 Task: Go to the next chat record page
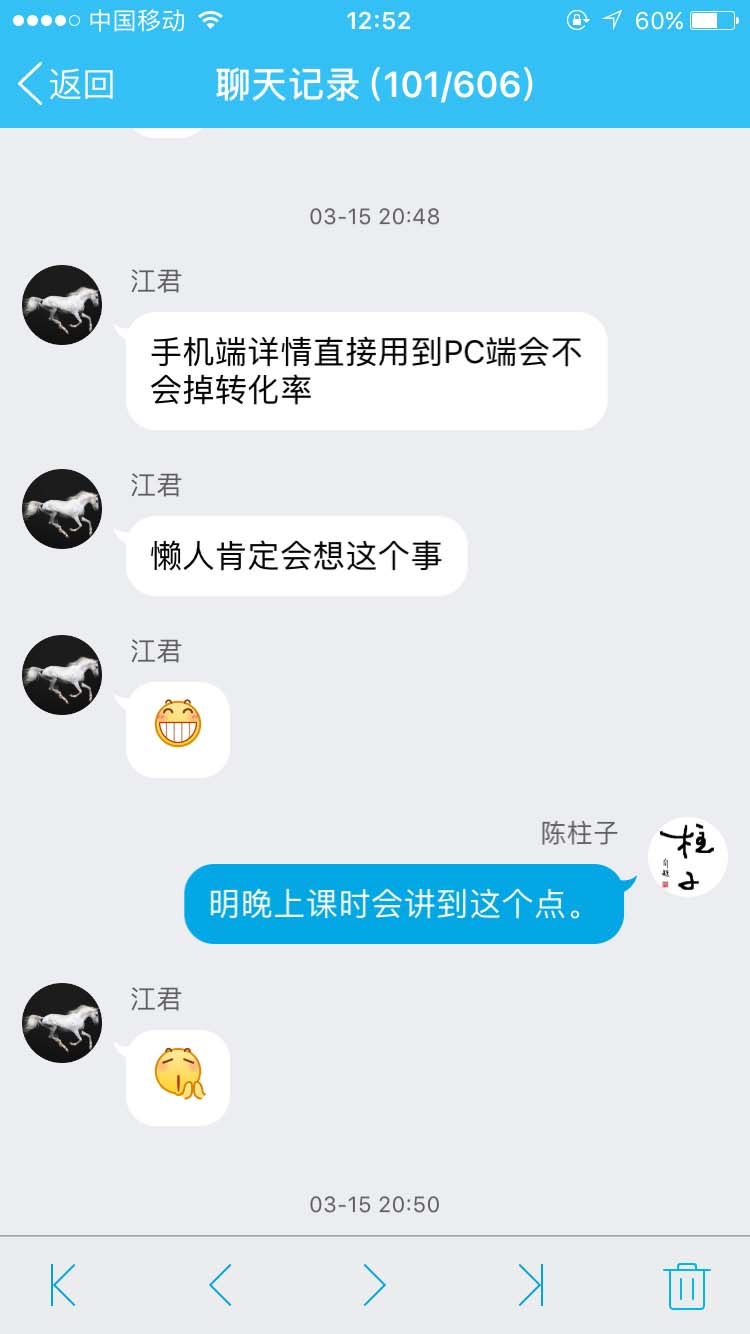click(374, 1283)
